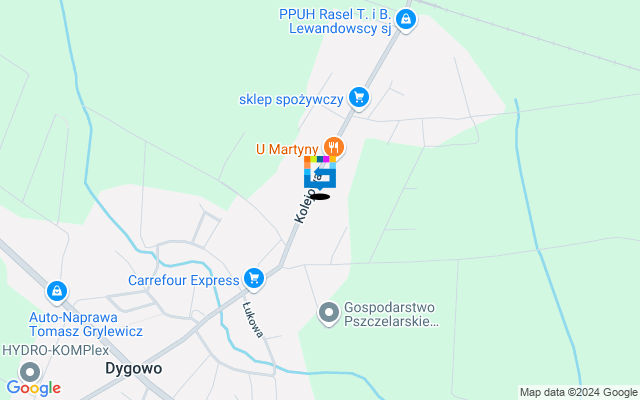Screen dimensions: 640x400
Task: Select the custom colorful marker on Kolejowa
Action: tap(319, 173)
